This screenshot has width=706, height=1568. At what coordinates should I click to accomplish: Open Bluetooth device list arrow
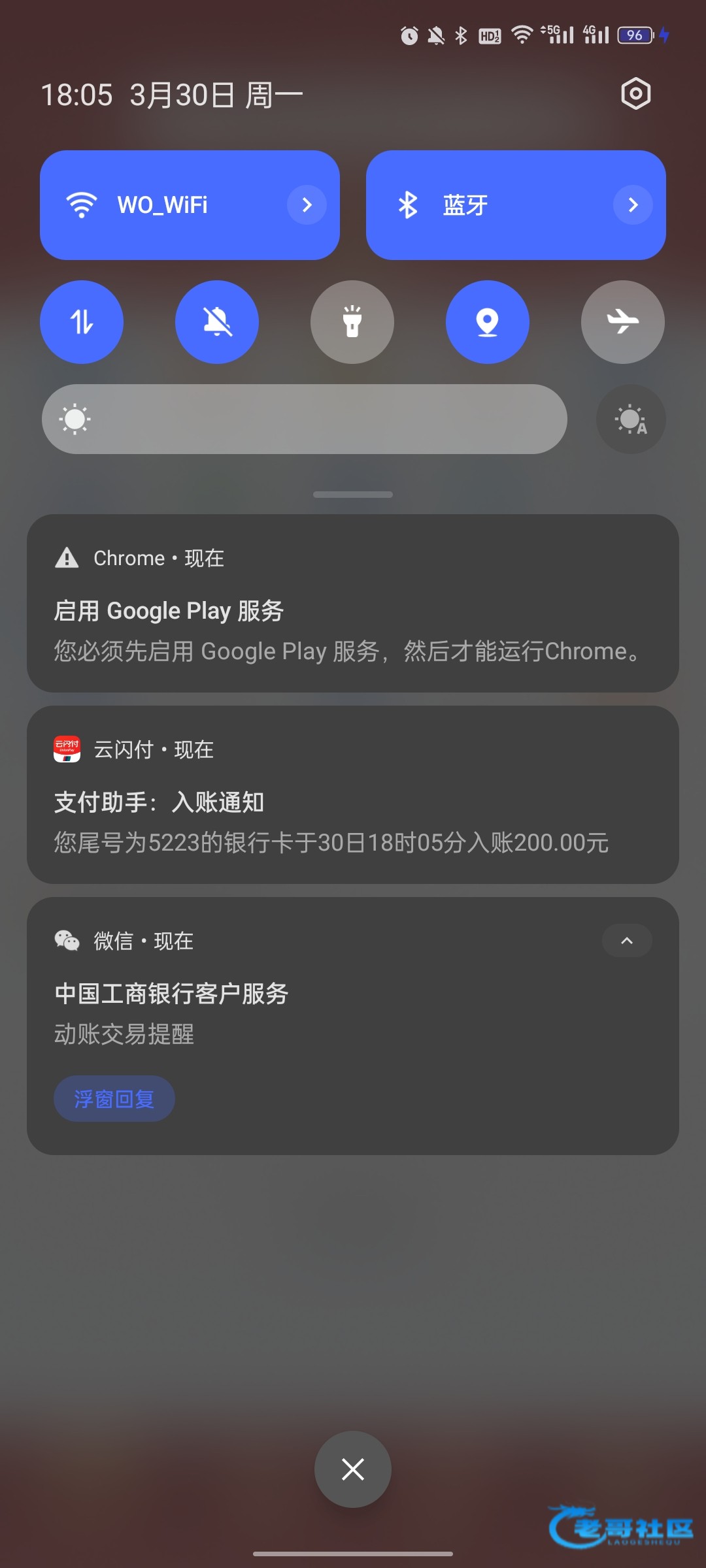coord(632,205)
